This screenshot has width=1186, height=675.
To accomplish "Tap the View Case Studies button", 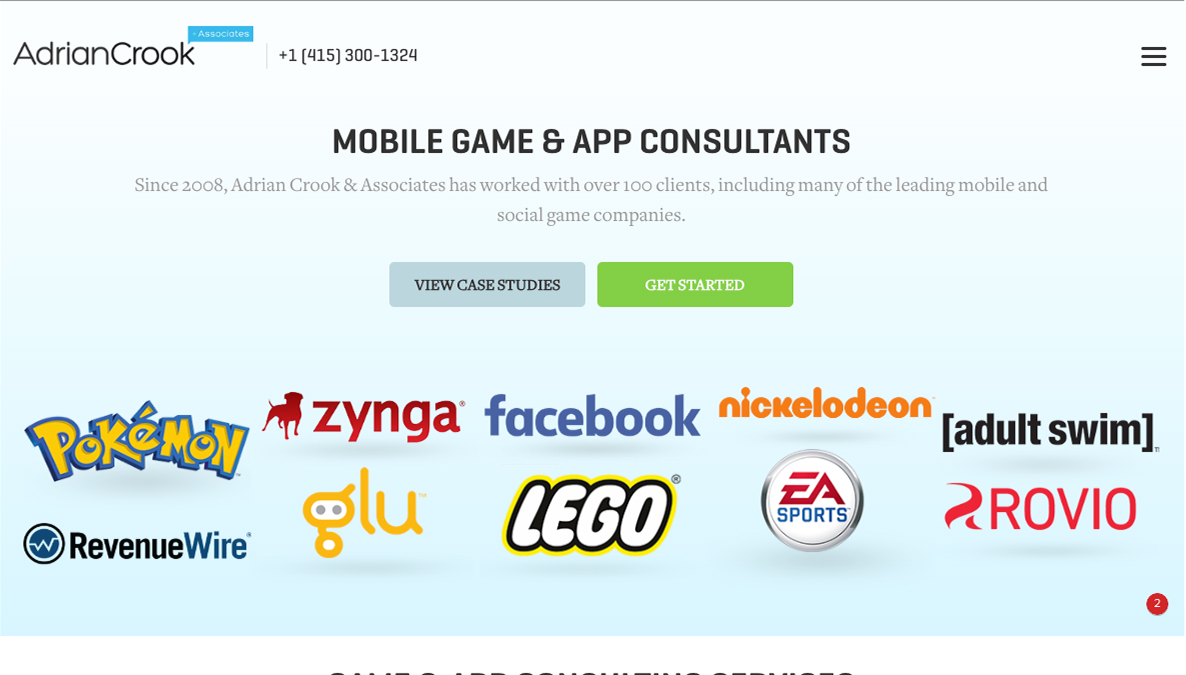I will pos(487,285).
